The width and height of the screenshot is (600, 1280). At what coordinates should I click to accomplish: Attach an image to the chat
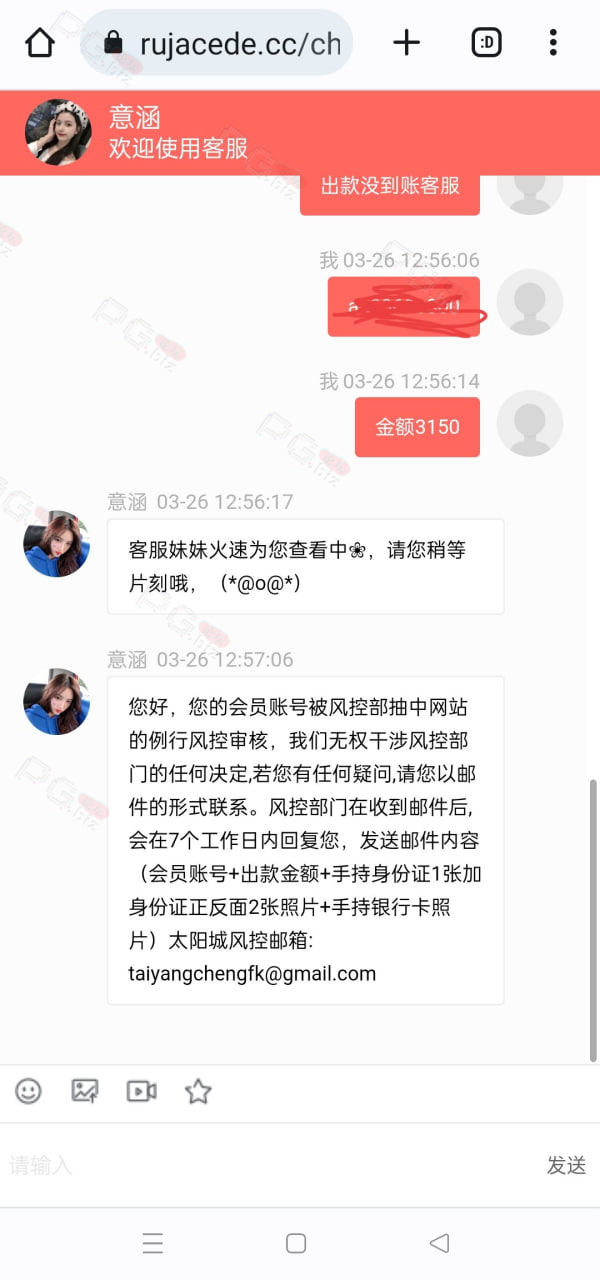click(x=85, y=1091)
